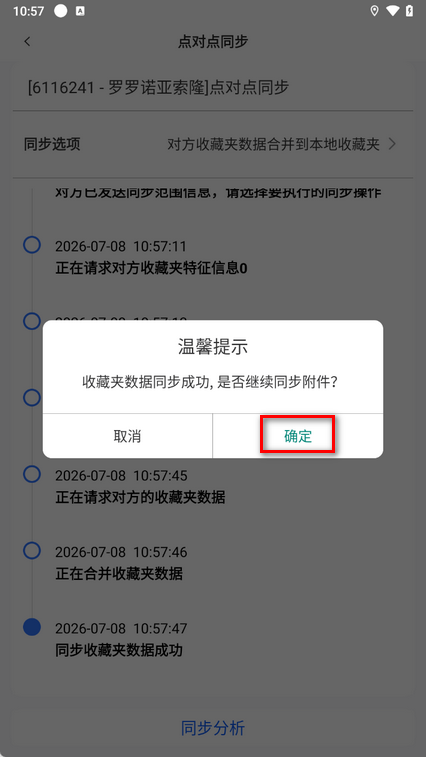Go back using the top-left arrow

pyautogui.click(x=27, y=42)
